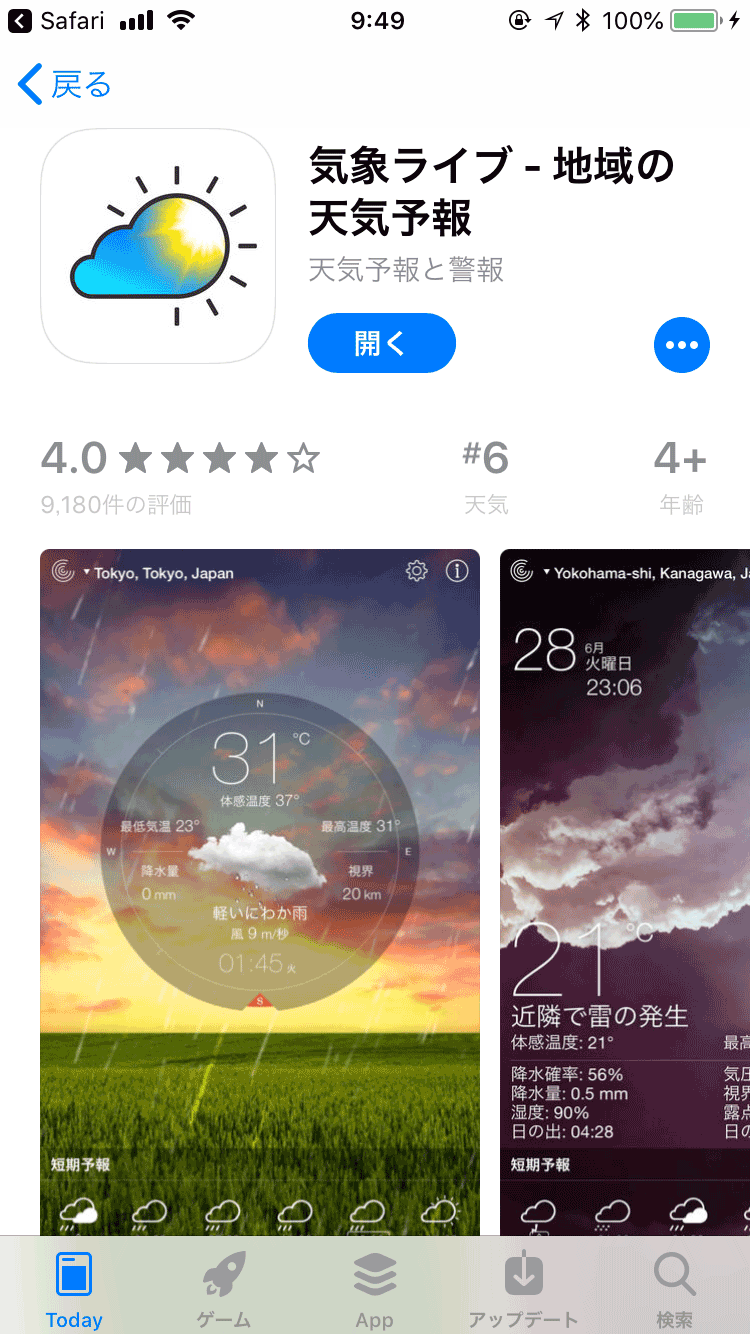Open the 検索 tab
Screen dimensions: 750x1334
click(674, 1289)
